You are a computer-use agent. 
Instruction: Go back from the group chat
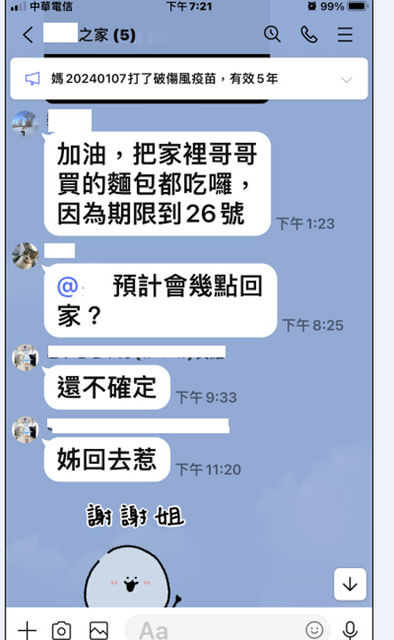(28, 35)
